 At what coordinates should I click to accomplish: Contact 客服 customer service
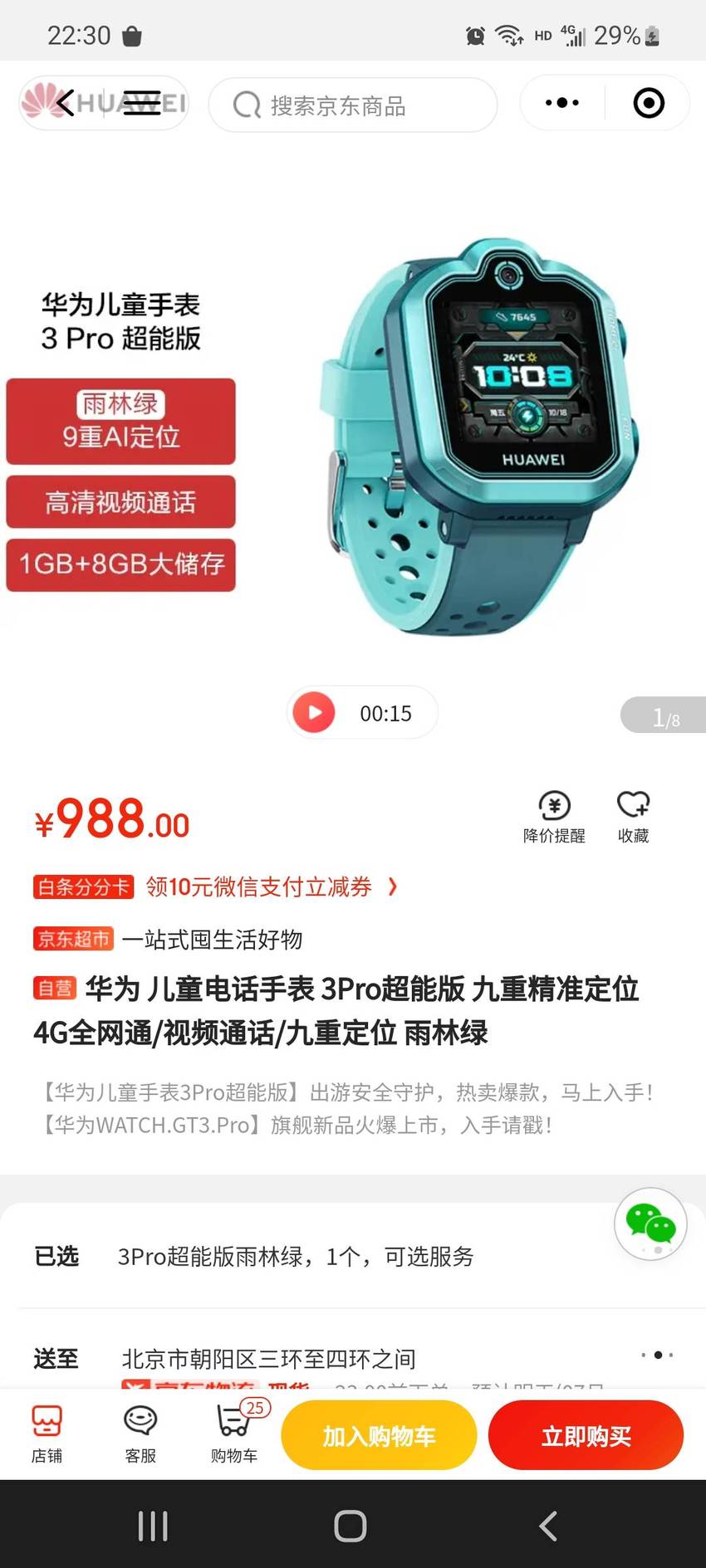tap(140, 1434)
